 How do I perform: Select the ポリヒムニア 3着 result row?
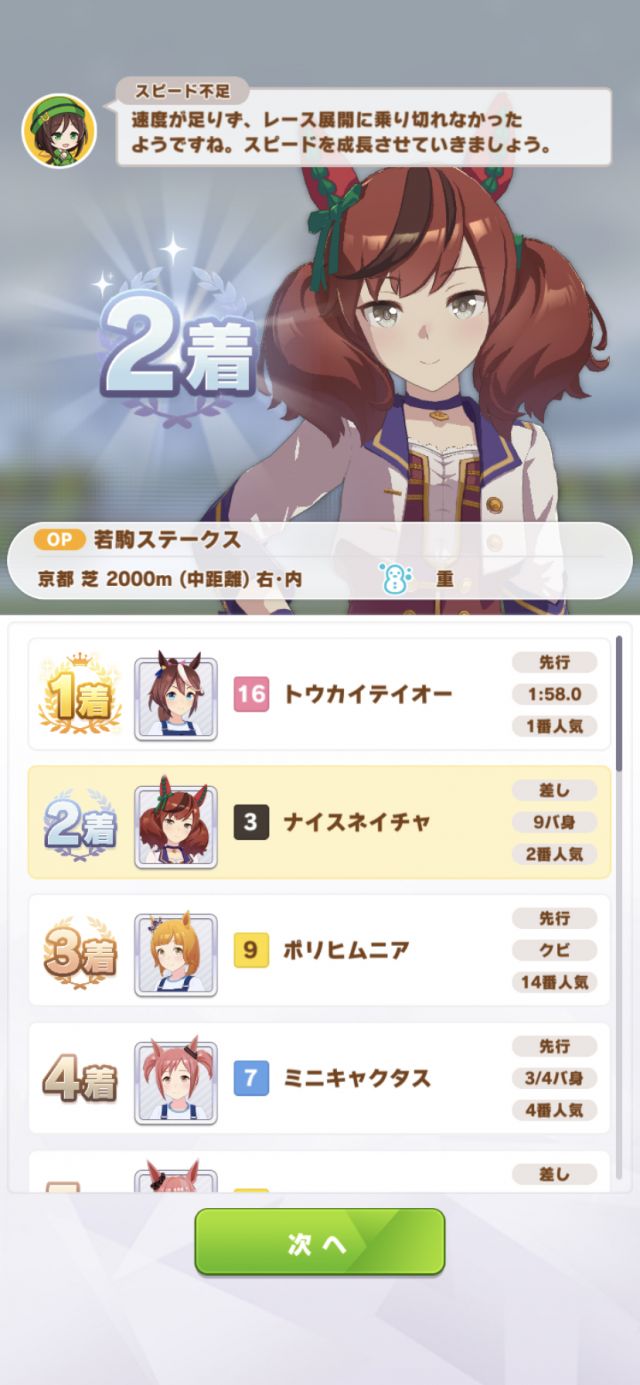click(319, 950)
